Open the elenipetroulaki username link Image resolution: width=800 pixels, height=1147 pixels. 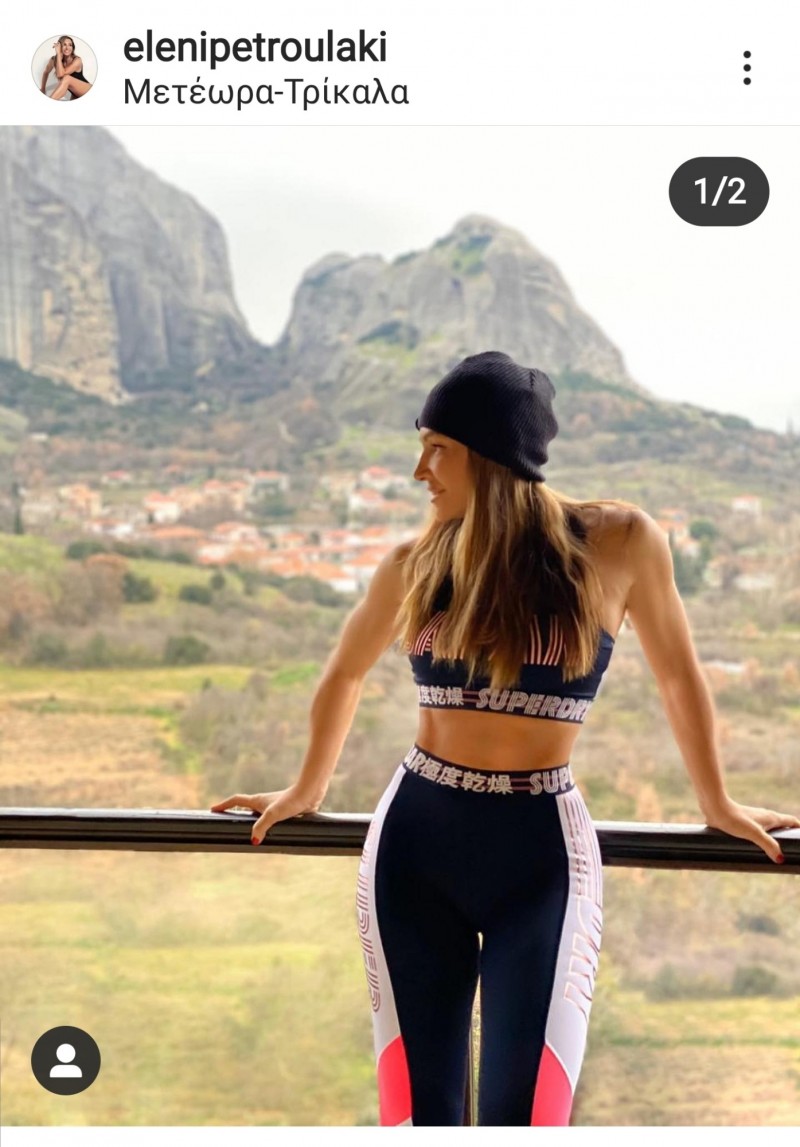coord(254,46)
